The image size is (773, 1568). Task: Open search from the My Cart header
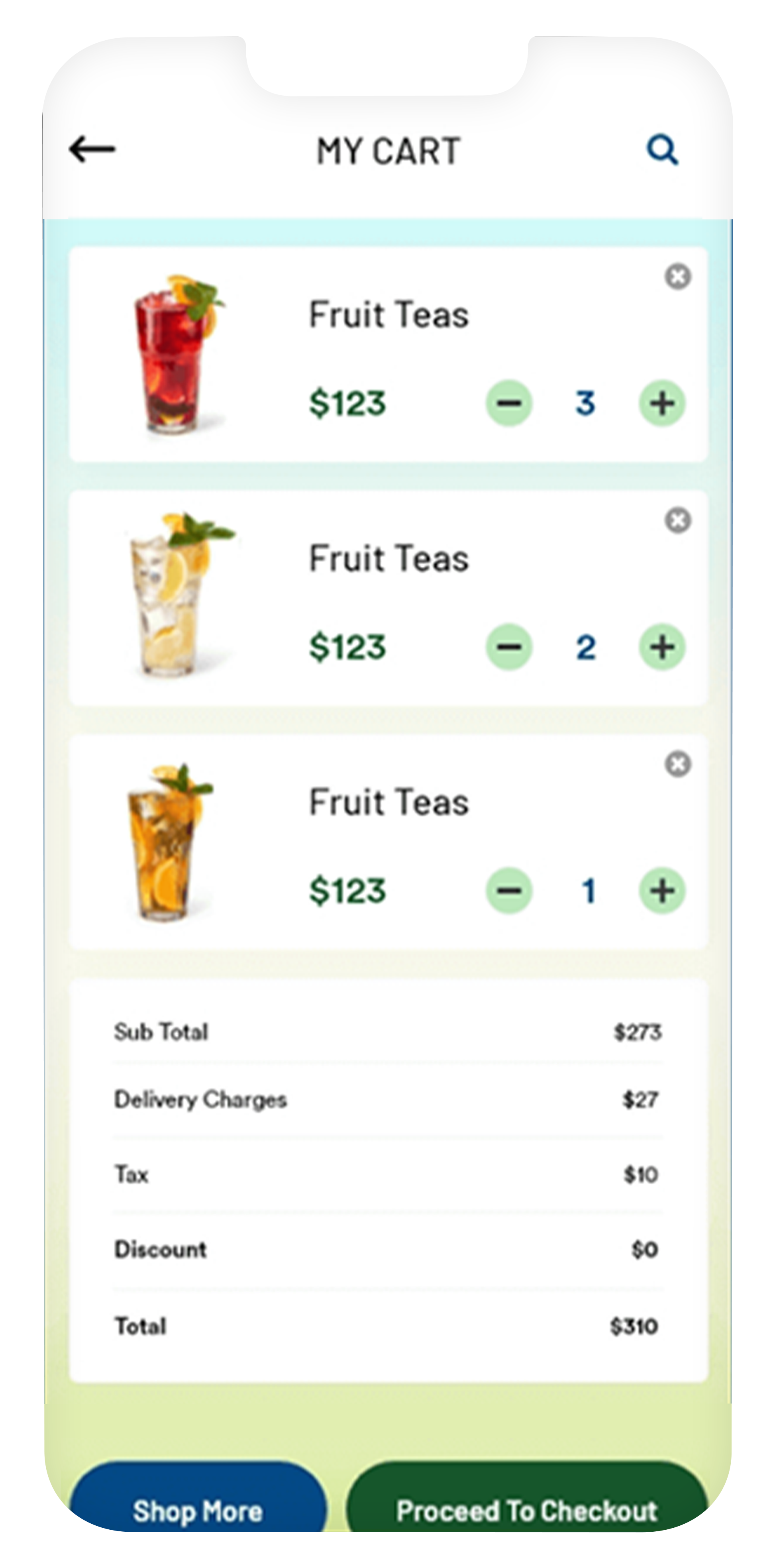[662, 150]
